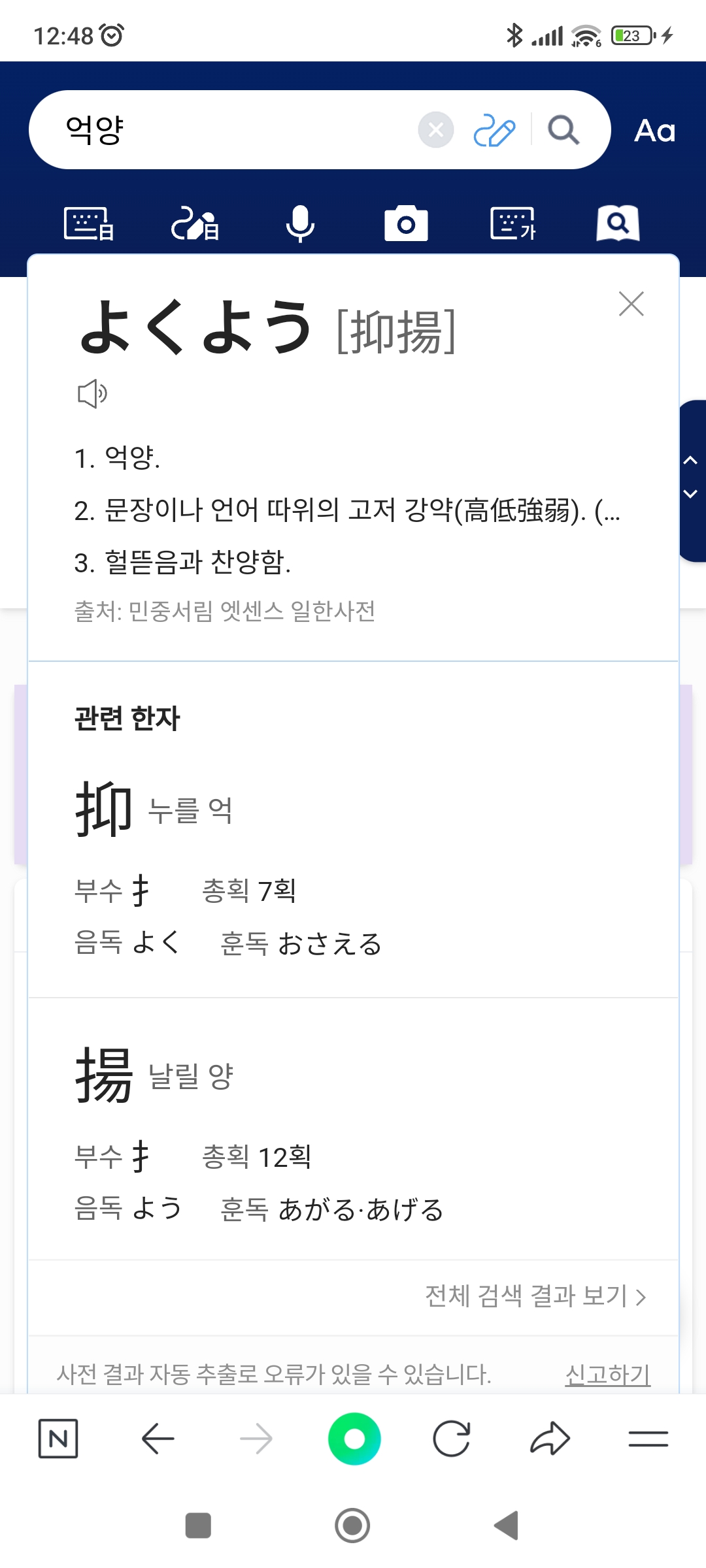The width and height of the screenshot is (706, 1568).
Task: Select the Korean keyboard input
Action: point(513,223)
